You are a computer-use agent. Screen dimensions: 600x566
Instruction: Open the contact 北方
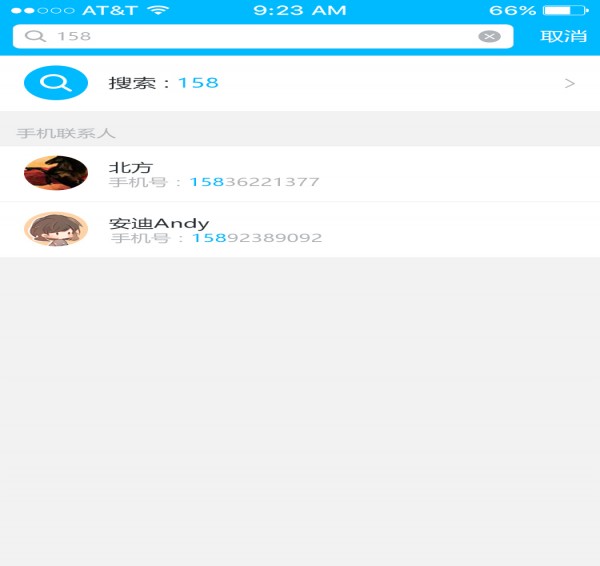pyautogui.click(x=300, y=174)
